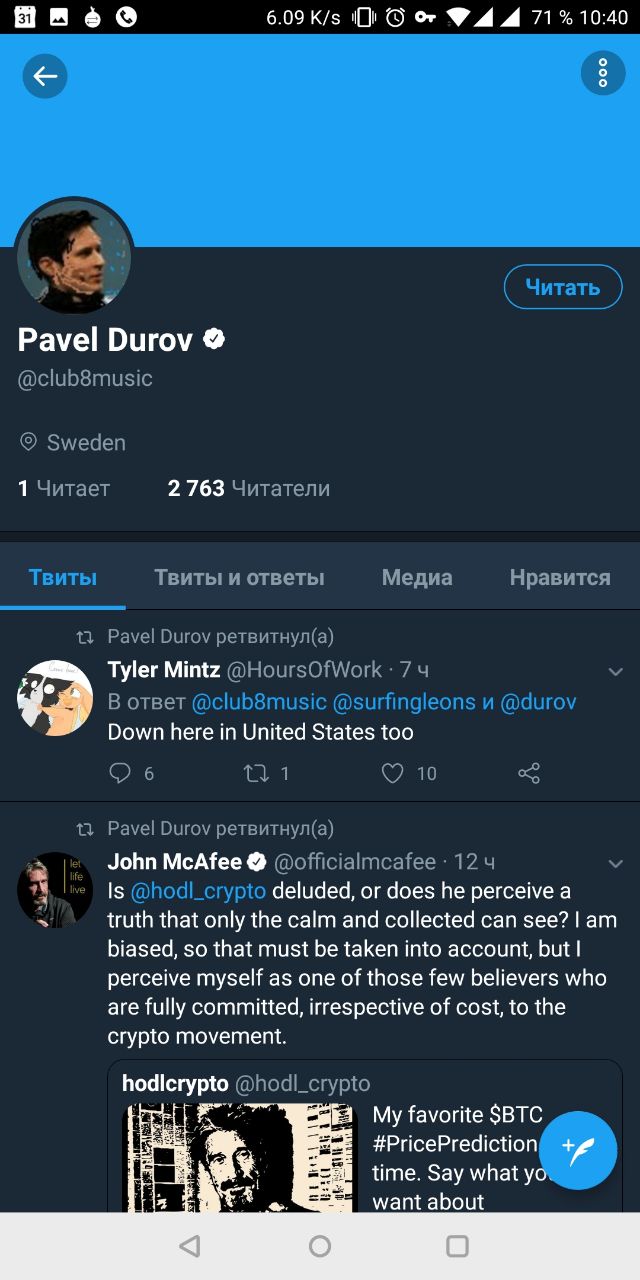The height and width of the screenshot is (1280, 640).
Task: Open the three-dot overflow menu
Action: click(602, 73)
